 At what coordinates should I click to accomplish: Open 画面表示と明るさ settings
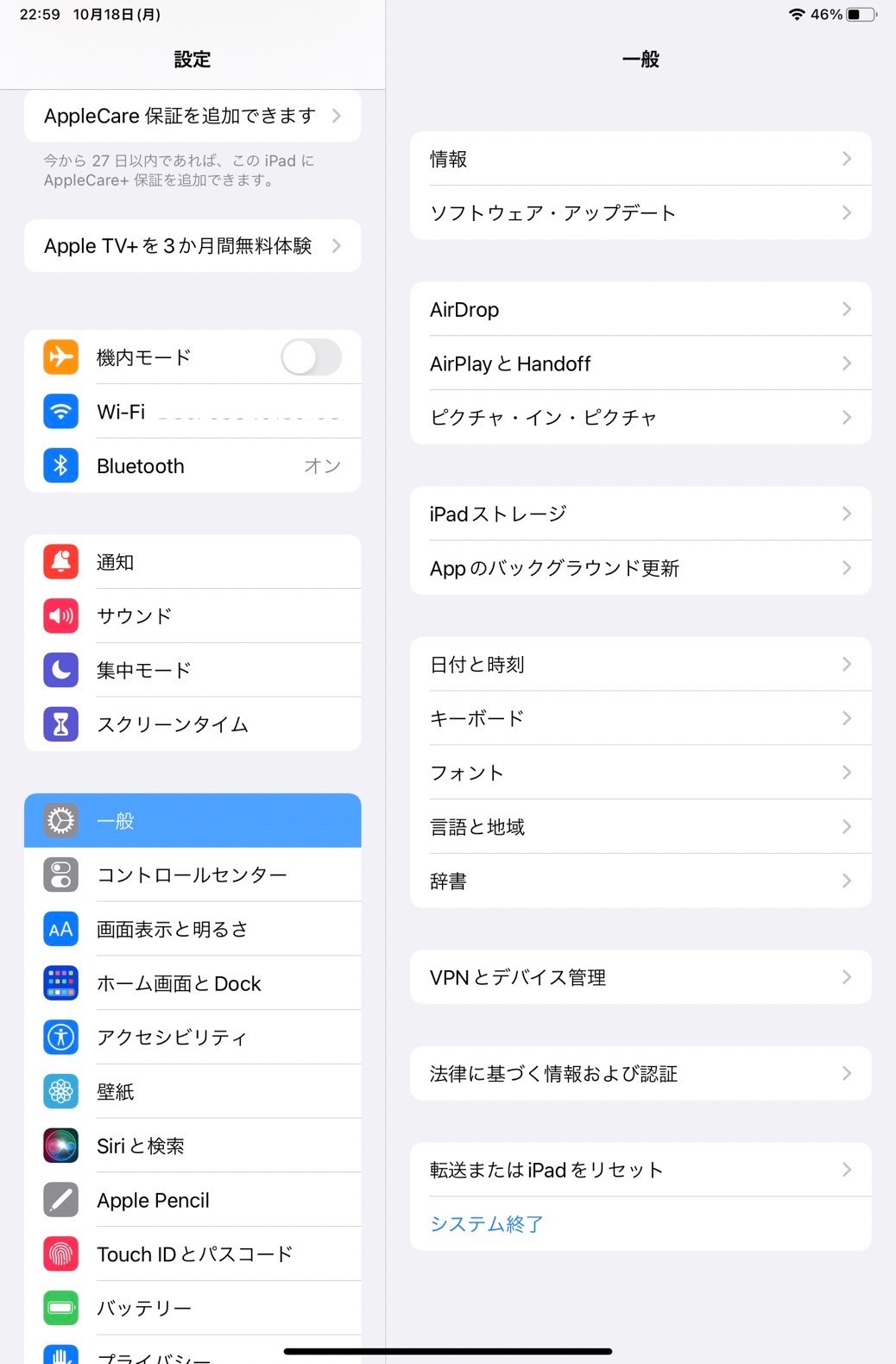192,929
